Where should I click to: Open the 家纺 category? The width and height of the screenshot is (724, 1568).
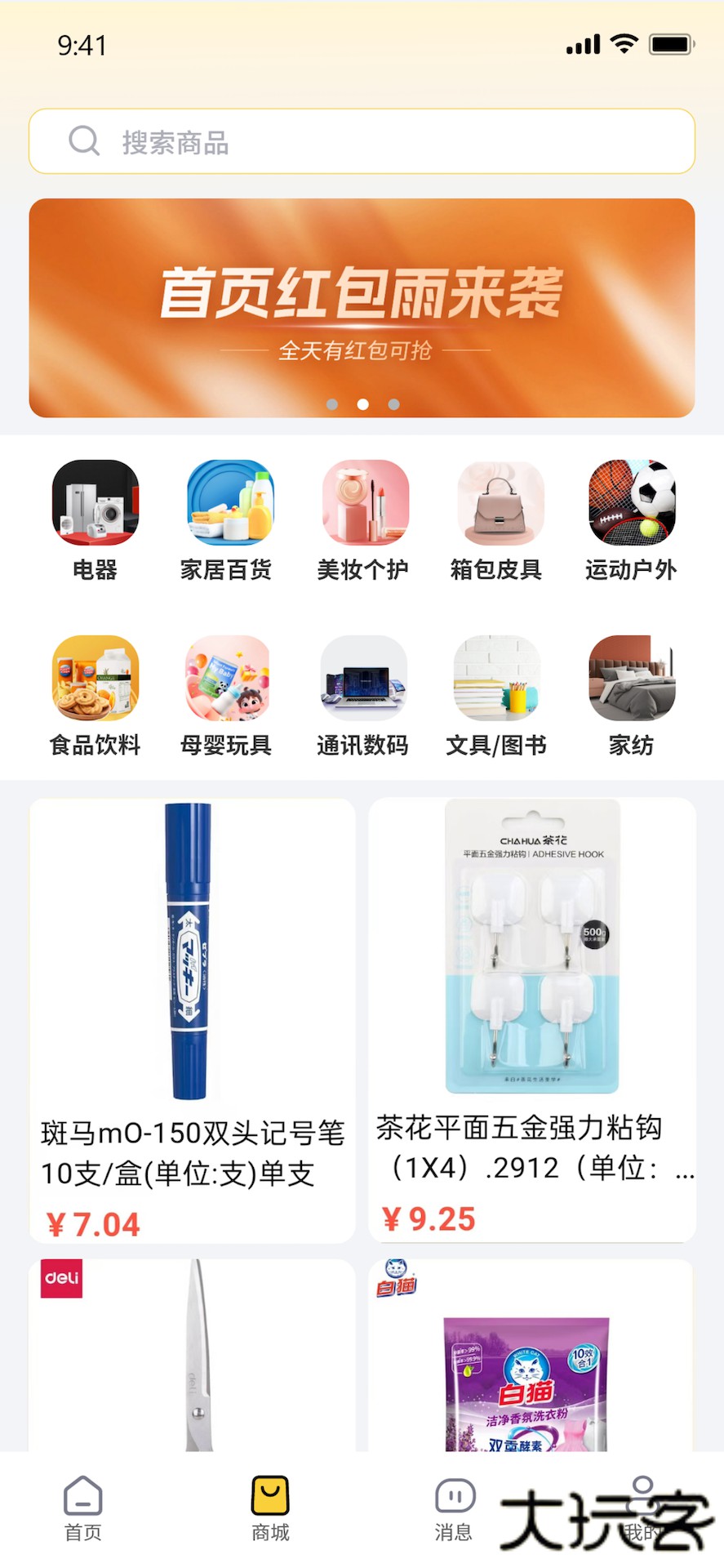point(631,696)
